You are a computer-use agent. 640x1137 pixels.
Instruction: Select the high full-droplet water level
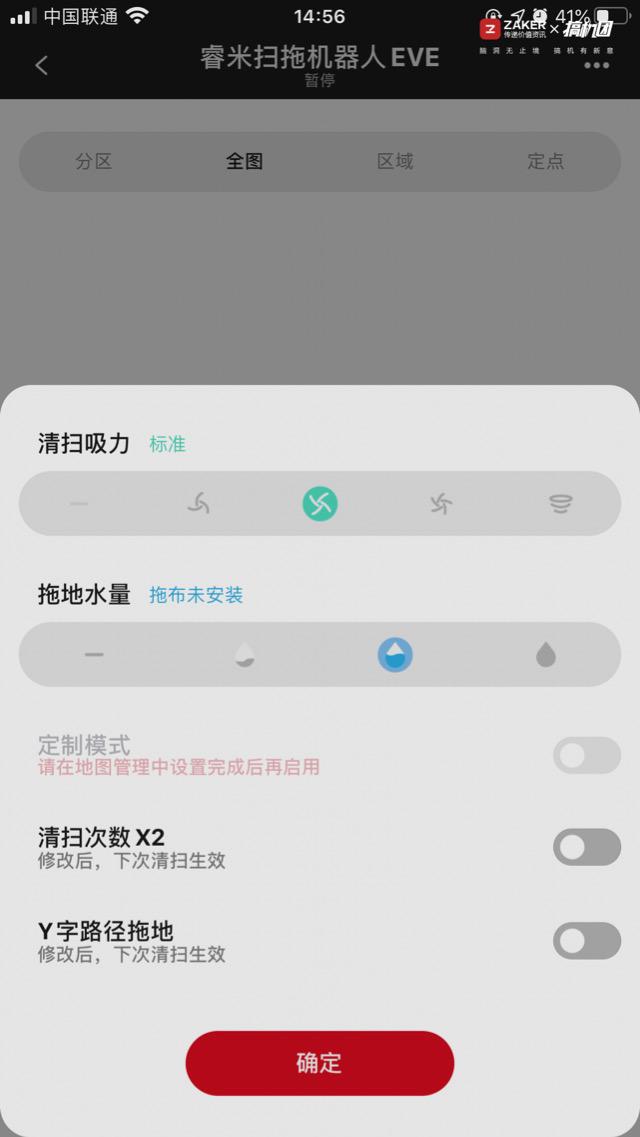coord(546,656)
